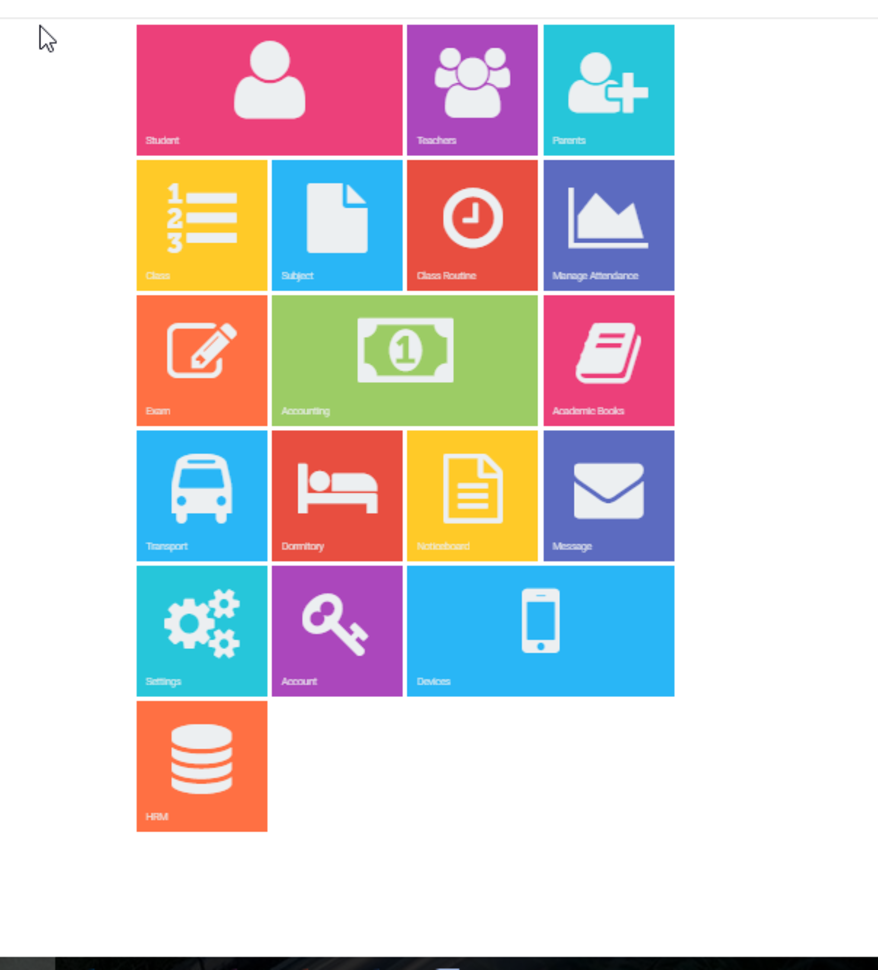Open the Teachers tile
The image size is (878, 970).
pos(472,90)
